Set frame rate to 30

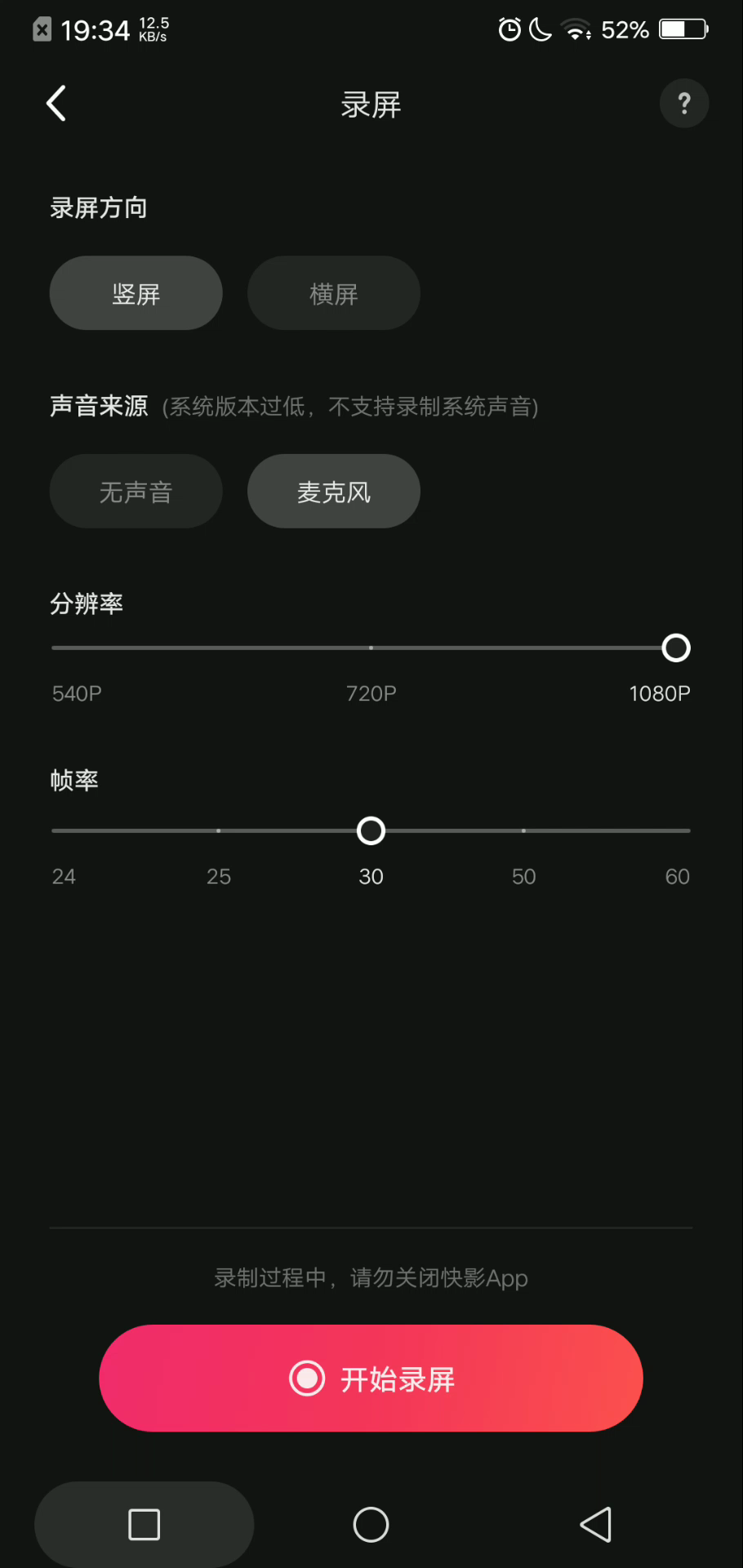point(371,831)
